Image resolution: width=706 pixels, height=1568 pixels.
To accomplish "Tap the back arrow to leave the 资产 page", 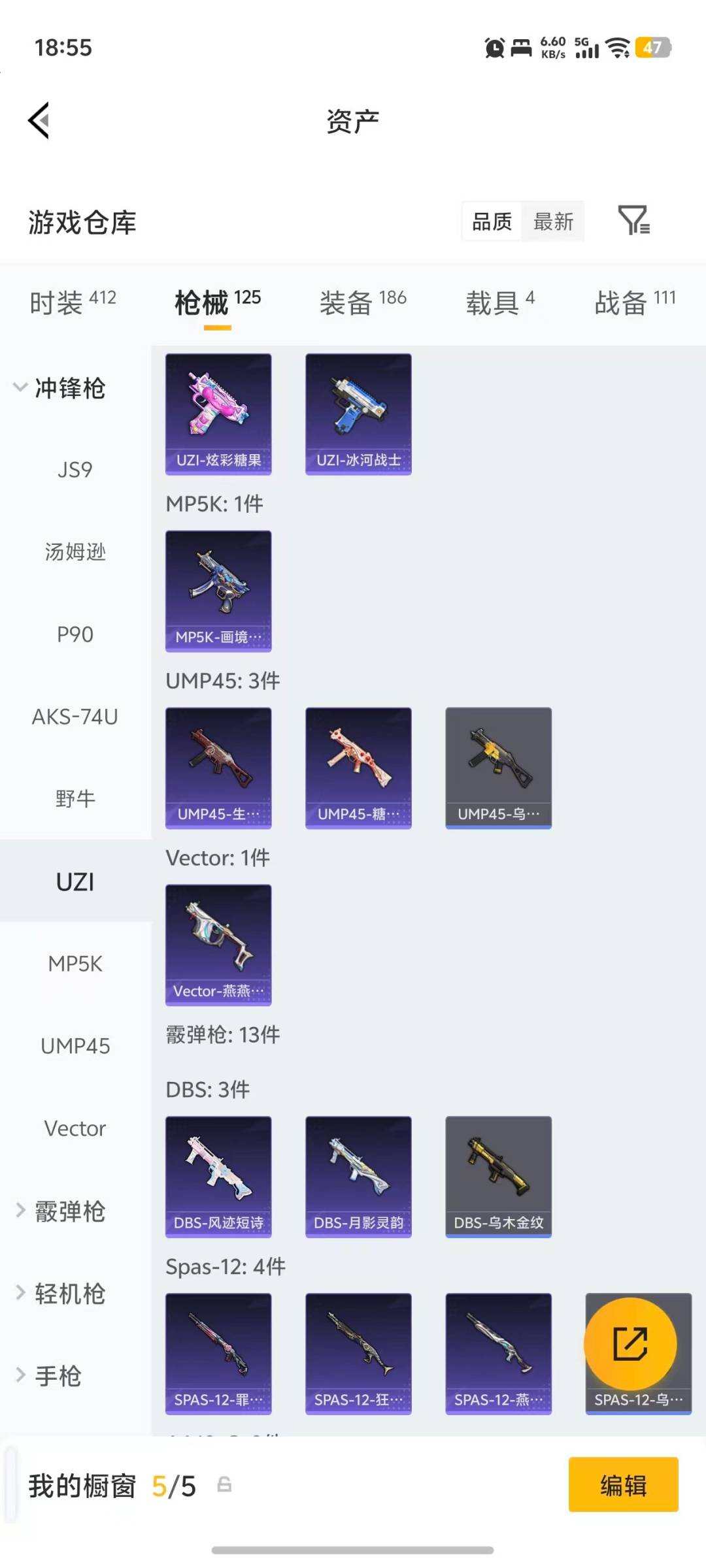I will 37,120.
